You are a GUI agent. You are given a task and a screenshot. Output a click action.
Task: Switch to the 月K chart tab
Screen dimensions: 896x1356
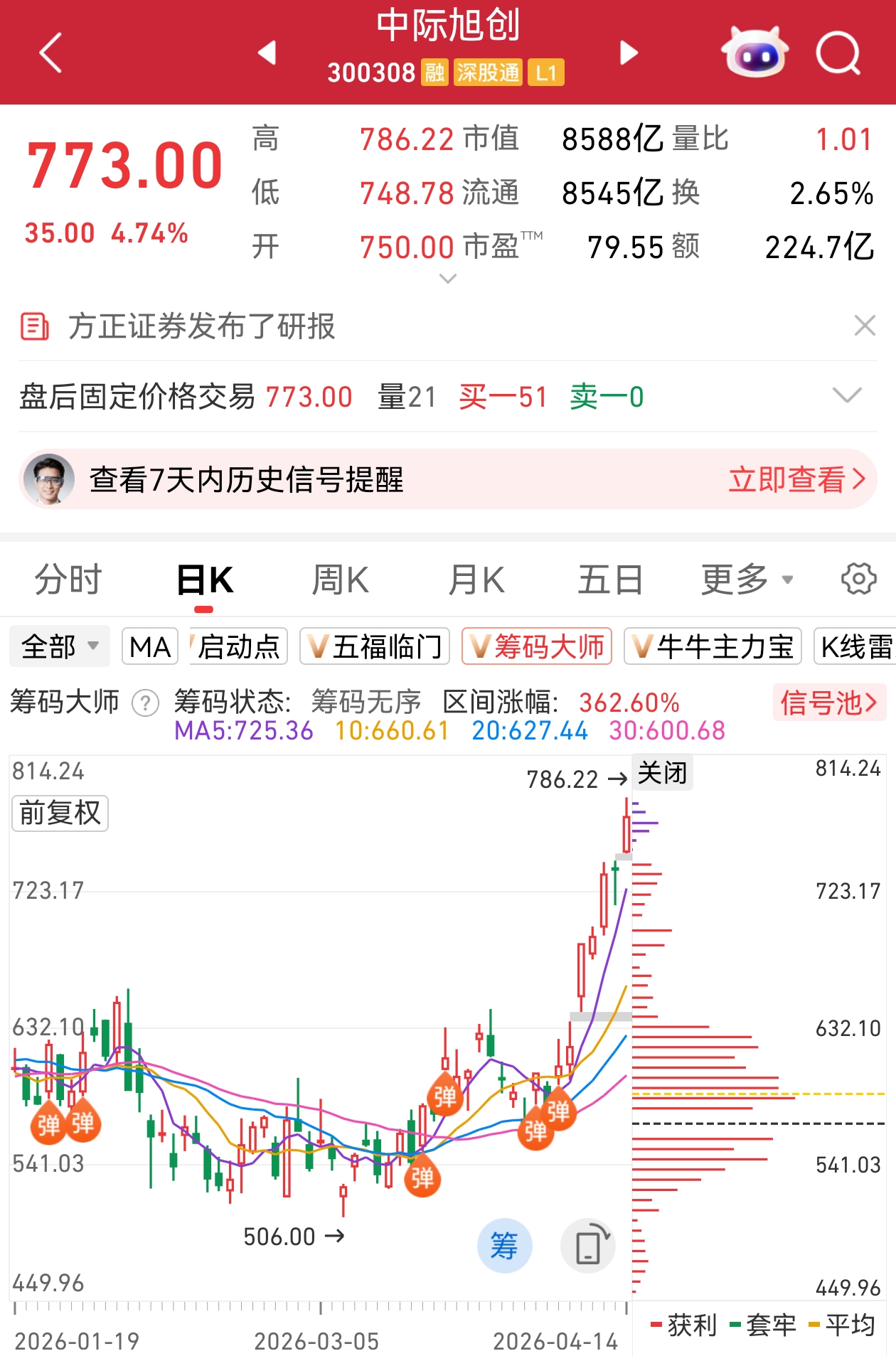coord(476,580)
